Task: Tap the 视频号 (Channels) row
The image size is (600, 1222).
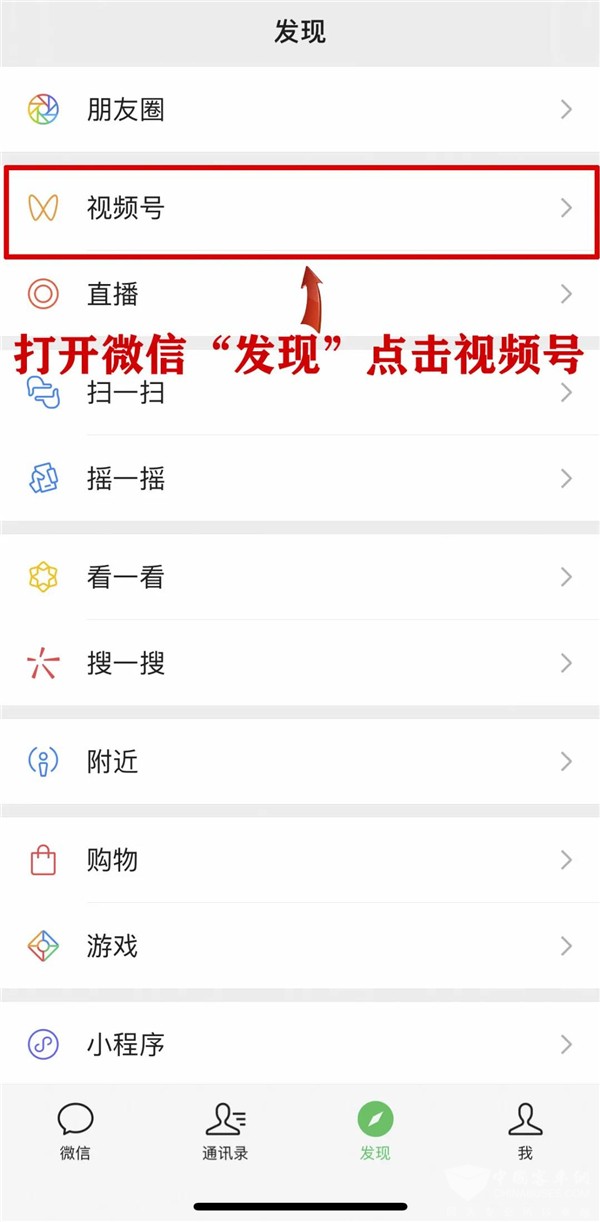Action: point(300,208)
